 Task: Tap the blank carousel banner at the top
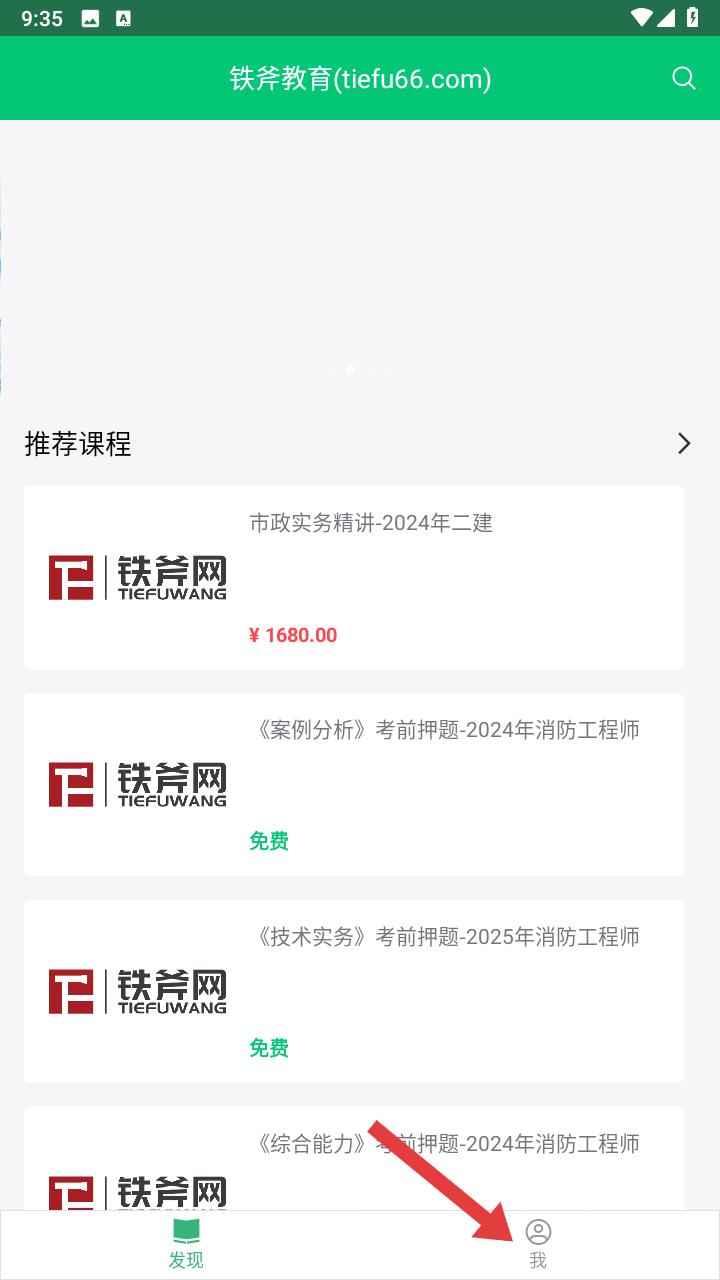click(360, 257)
